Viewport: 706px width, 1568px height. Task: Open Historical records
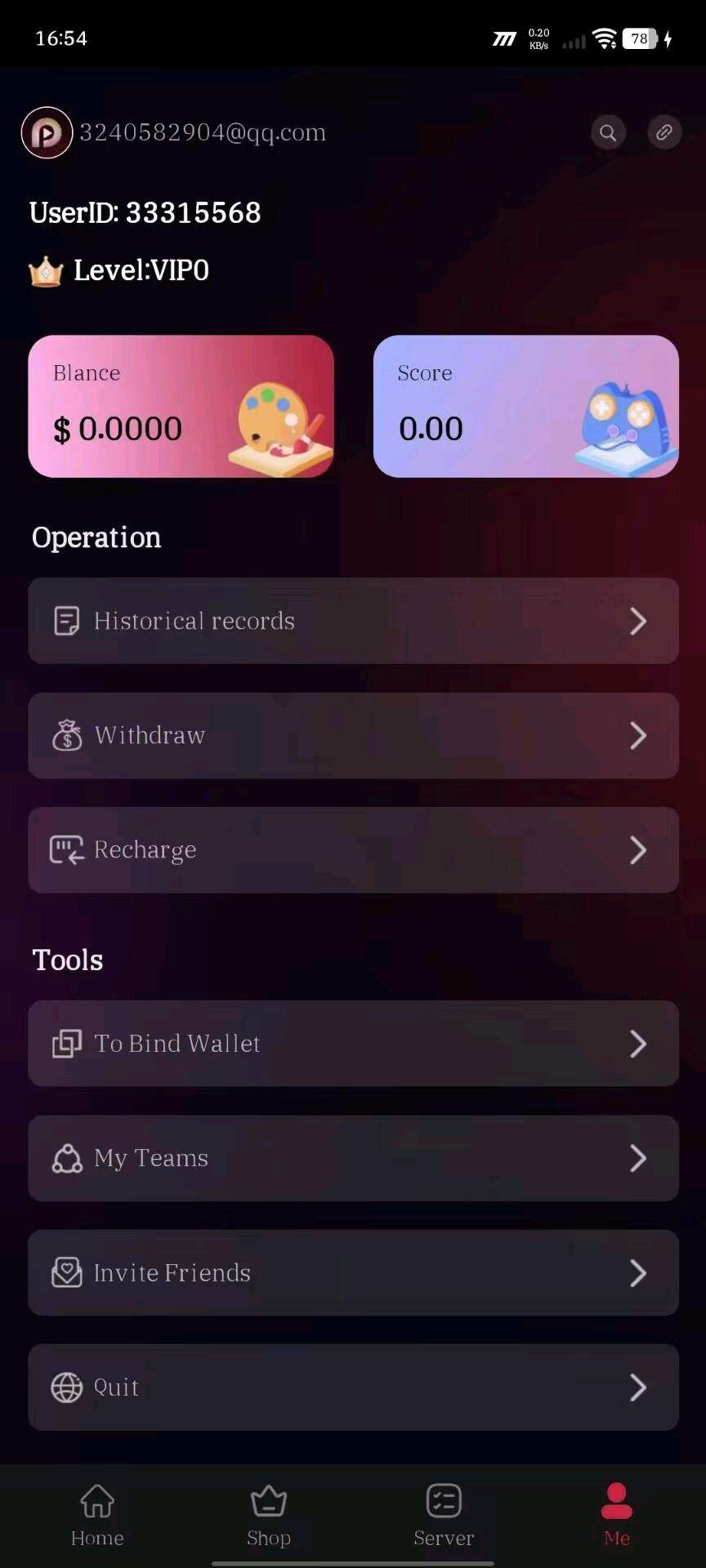353,621
